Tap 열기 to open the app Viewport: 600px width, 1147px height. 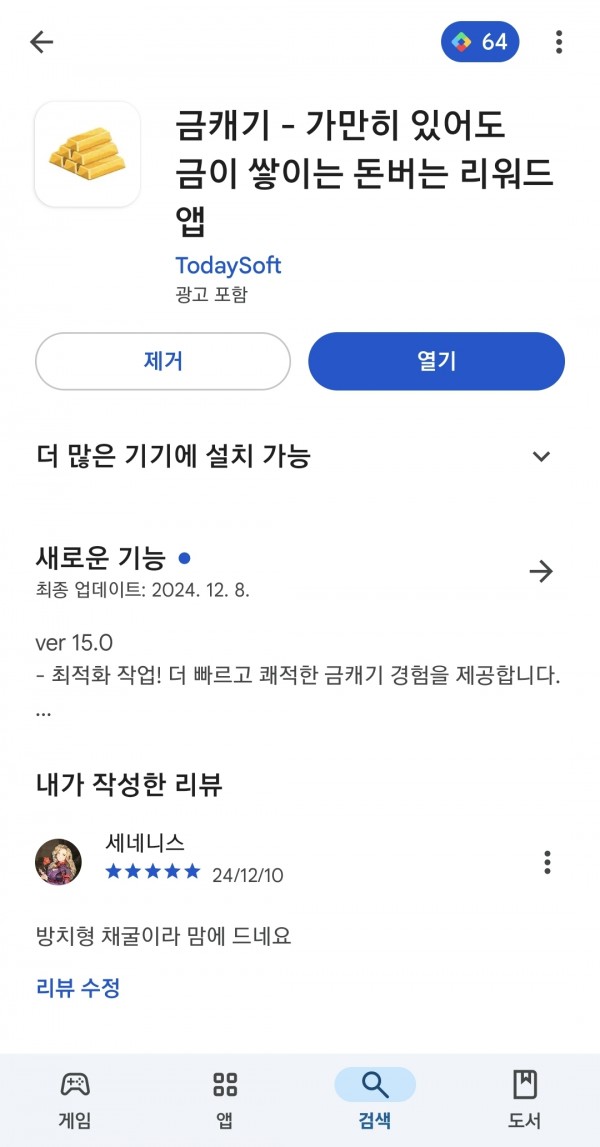pyautogui.click(x=436, y=361)
